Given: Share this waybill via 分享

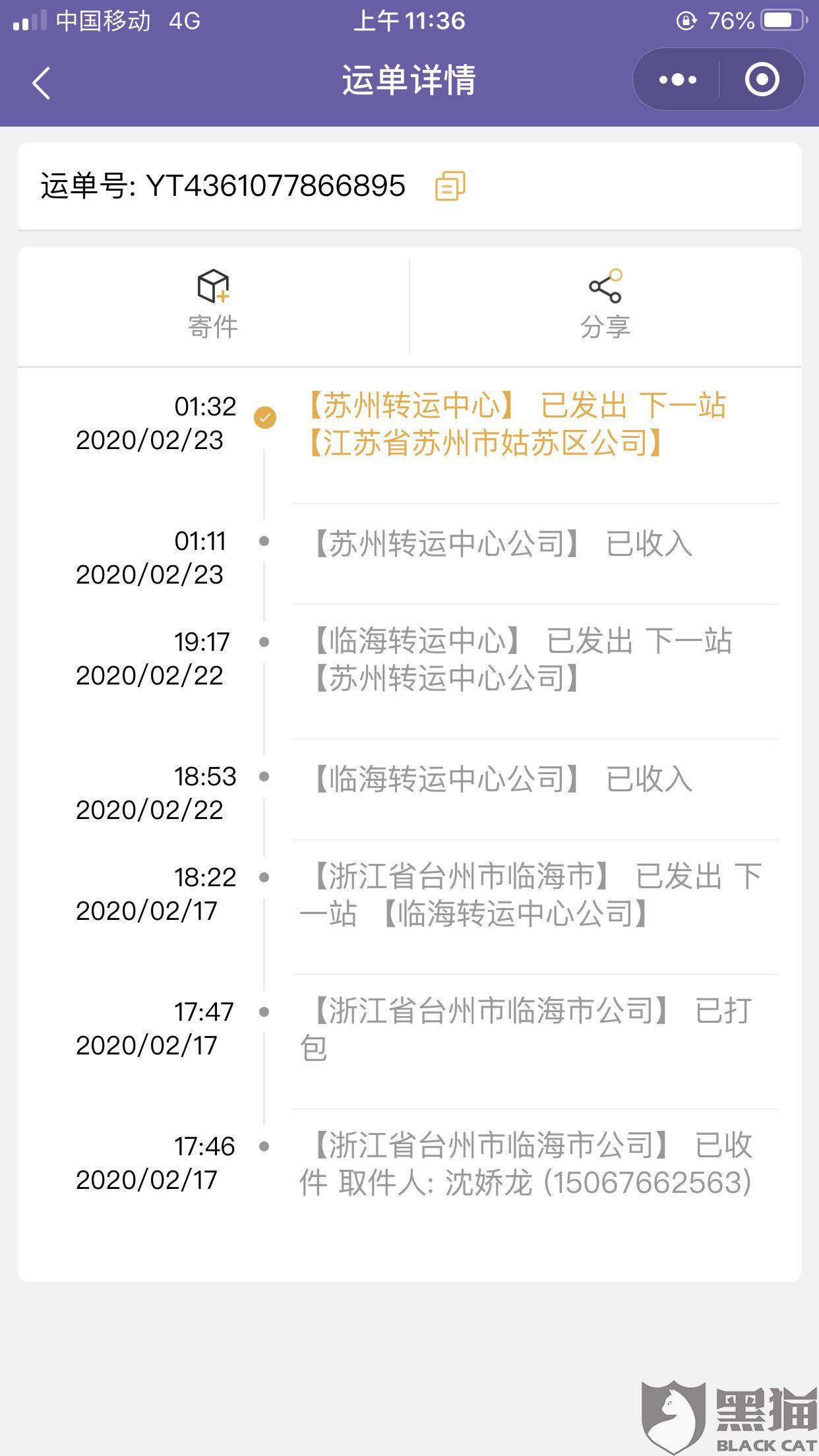Looking at the screenshot, I should coord(605,305).
